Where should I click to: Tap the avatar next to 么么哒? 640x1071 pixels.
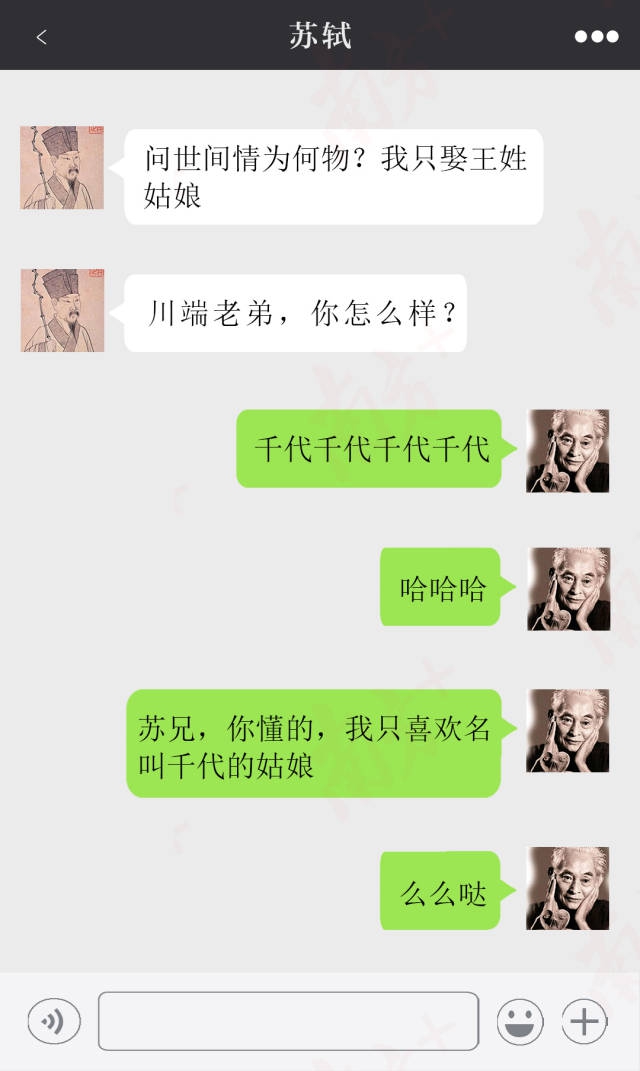click(x=568, y=889)
